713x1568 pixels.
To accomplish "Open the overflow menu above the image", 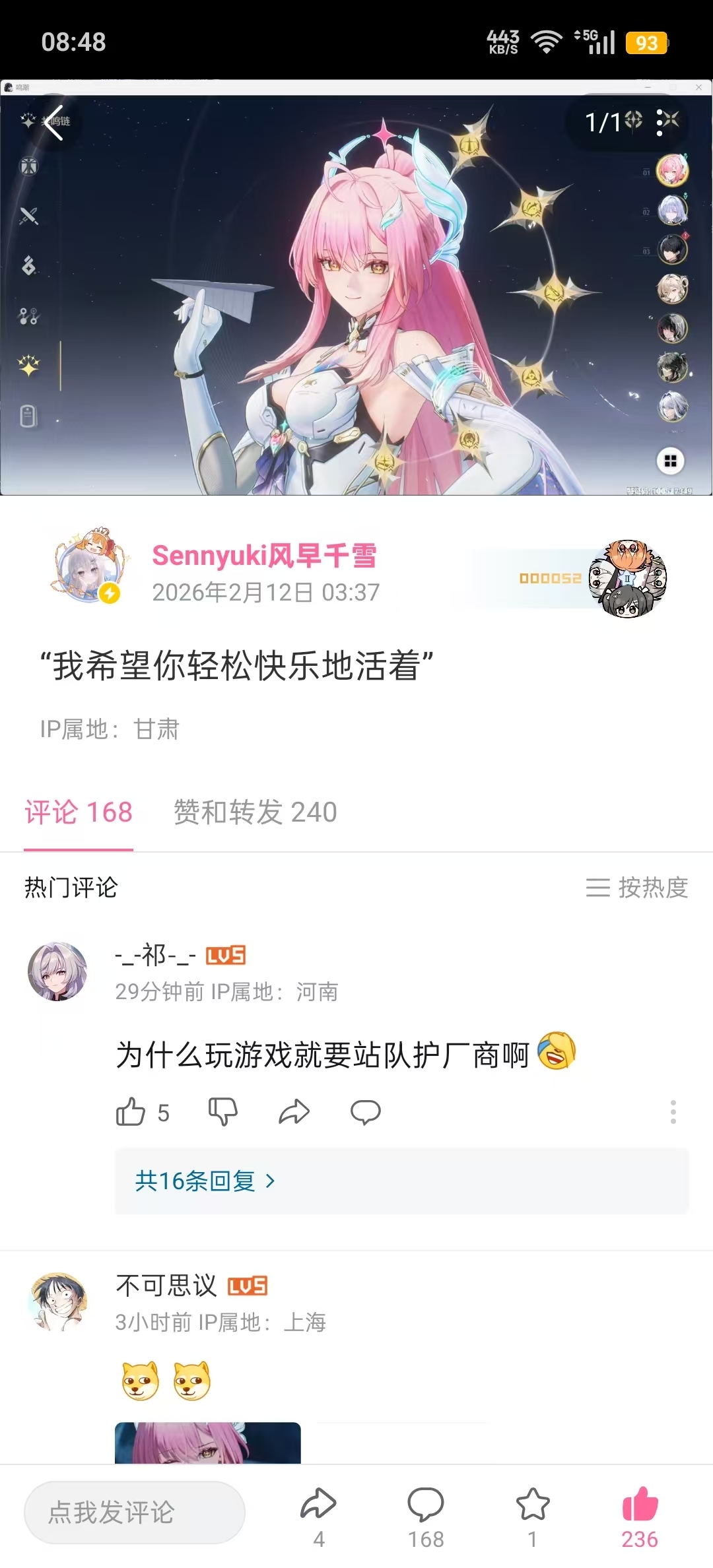I will click(660, 123).
